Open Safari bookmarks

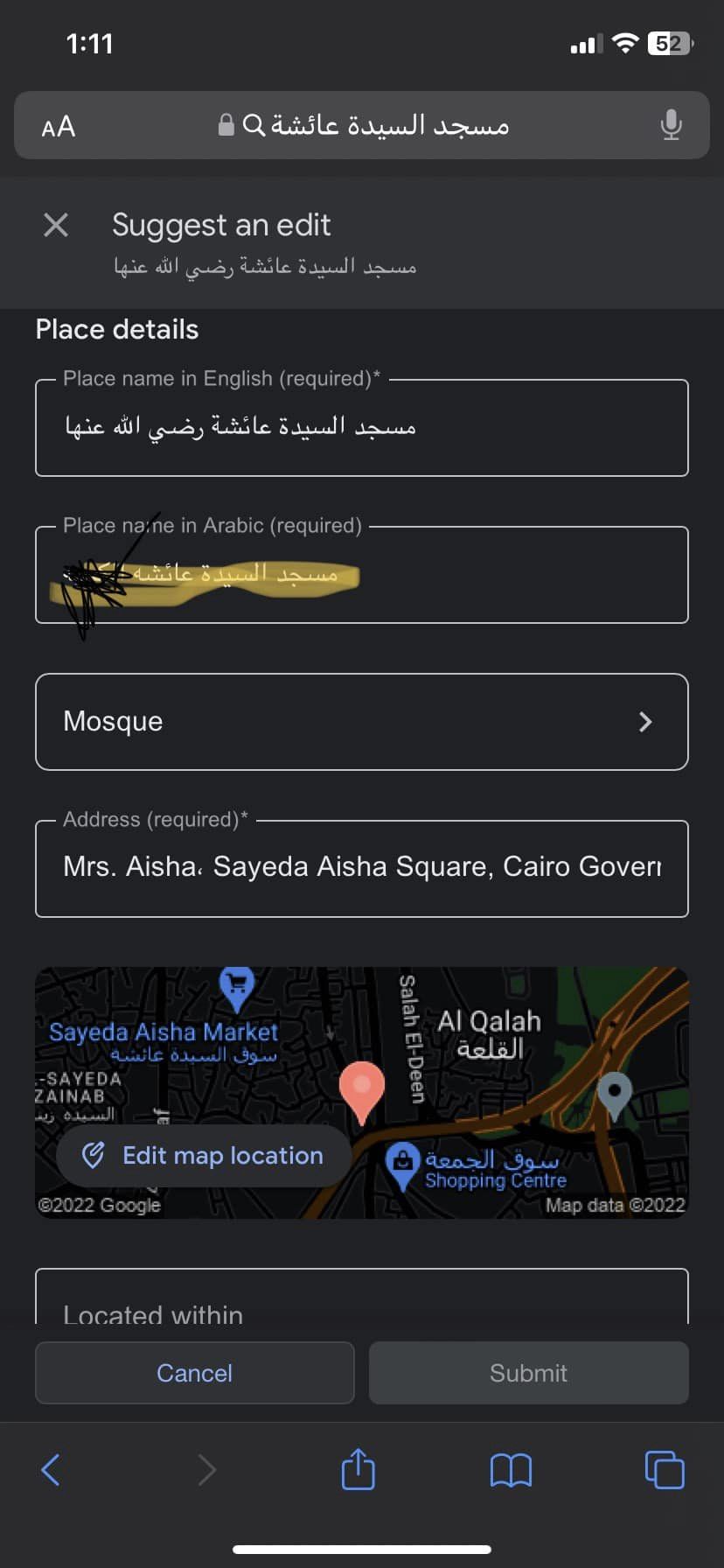tap(511, 1470)
